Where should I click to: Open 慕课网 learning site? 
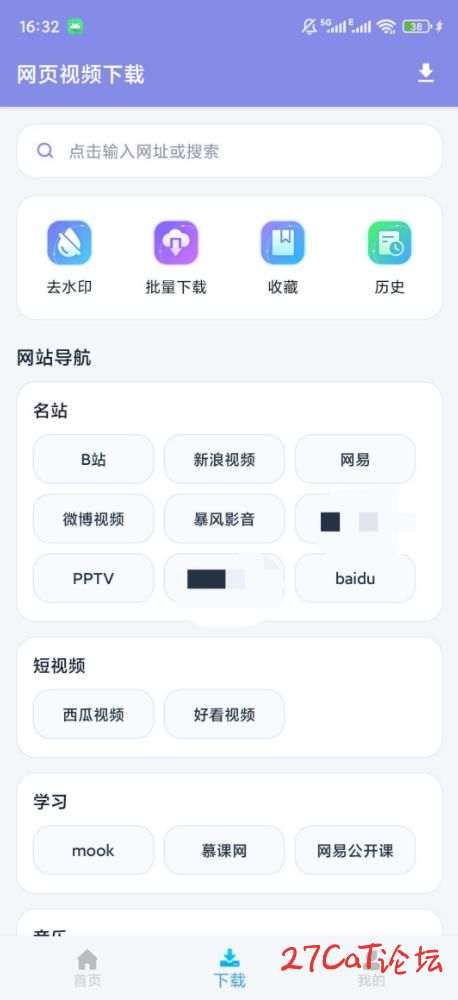point(225,850)
